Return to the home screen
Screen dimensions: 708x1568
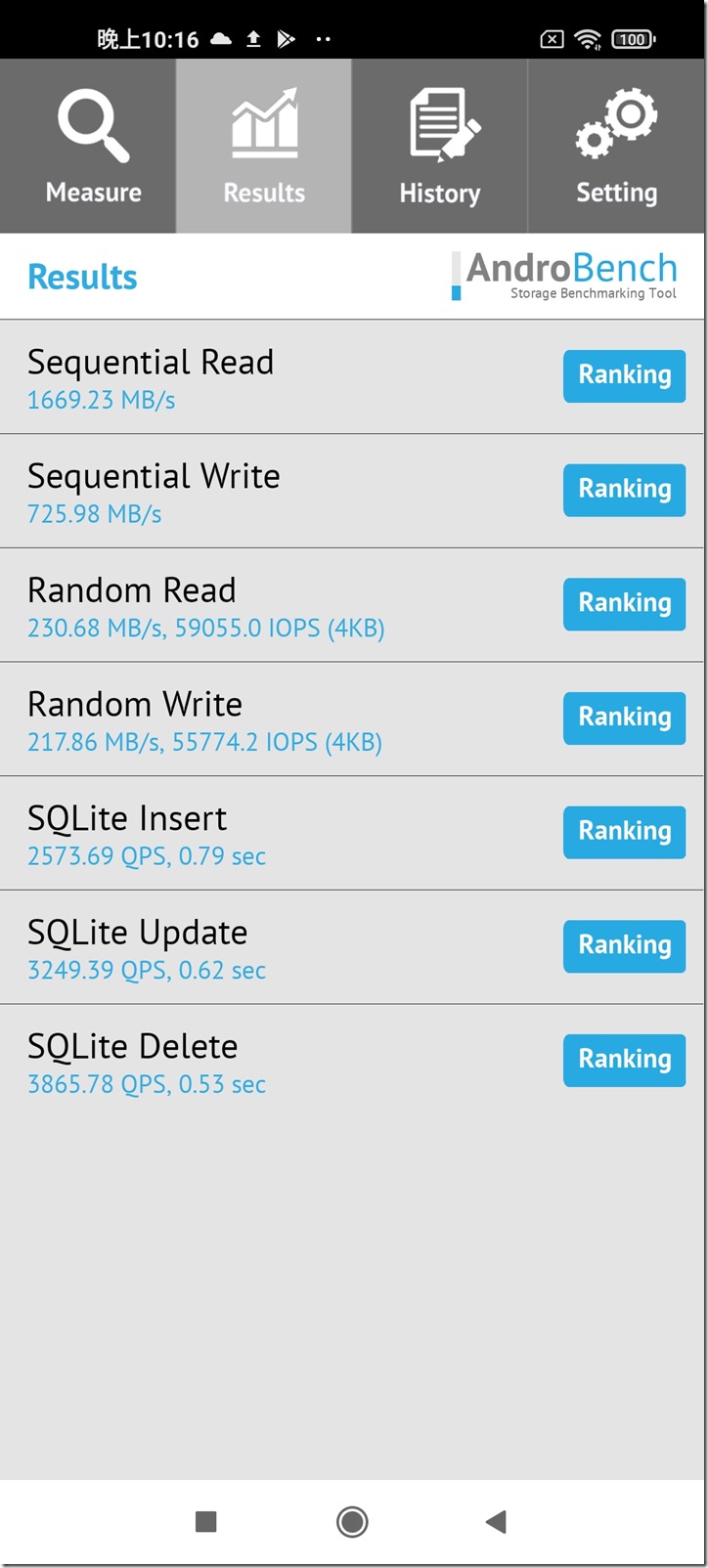[x=352, y=1521]
